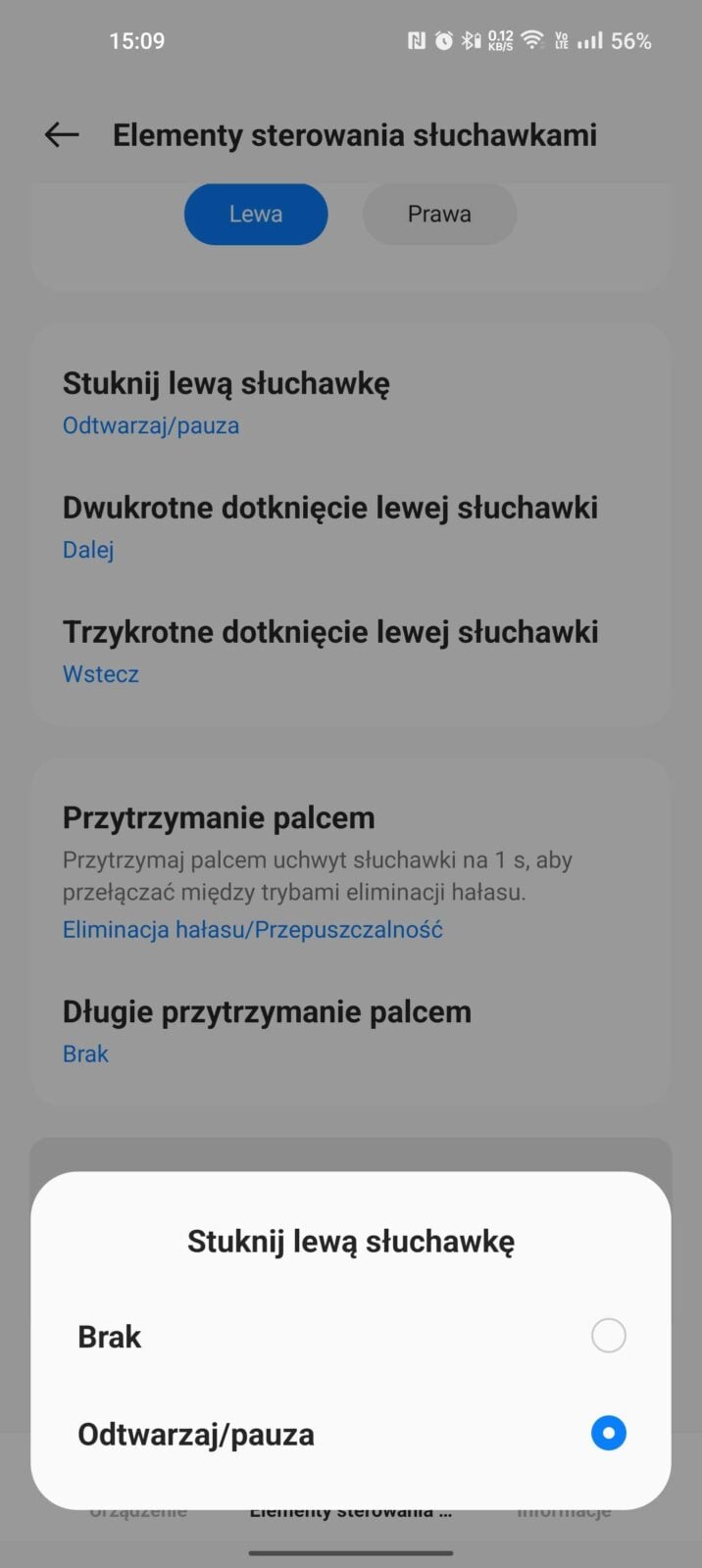The width and height of the screenshot is (702, 1568).
Task: Select the Lewa earbud tab
Action: [256, 215]
